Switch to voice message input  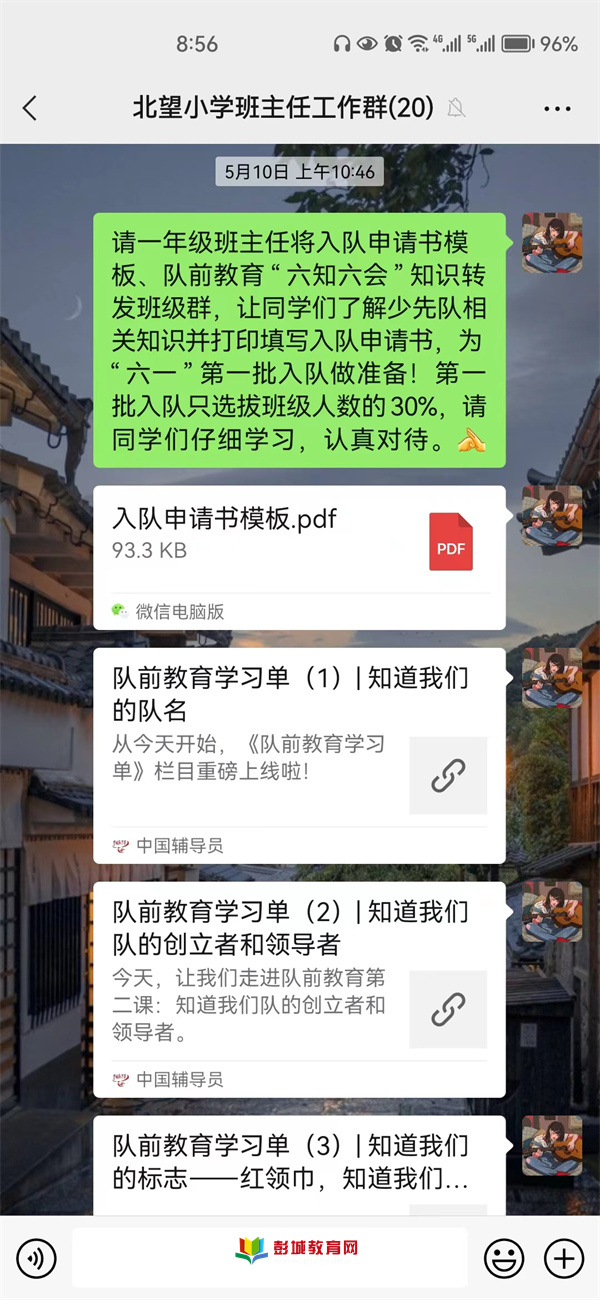tap(36, 1258)
